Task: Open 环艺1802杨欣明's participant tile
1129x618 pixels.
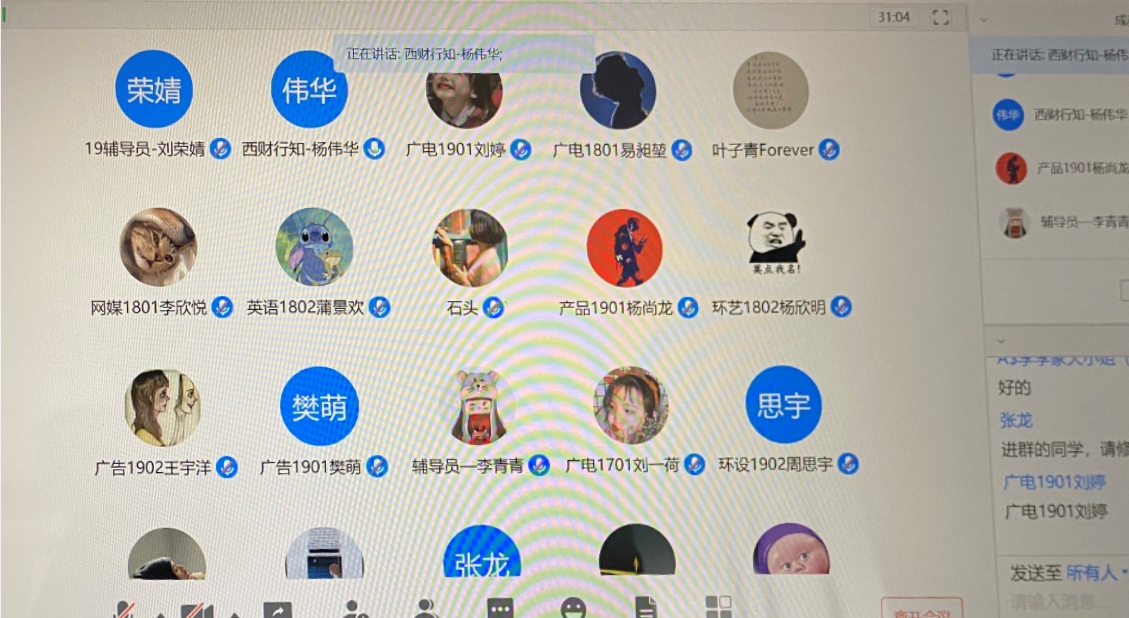Action: coord(777,248)
